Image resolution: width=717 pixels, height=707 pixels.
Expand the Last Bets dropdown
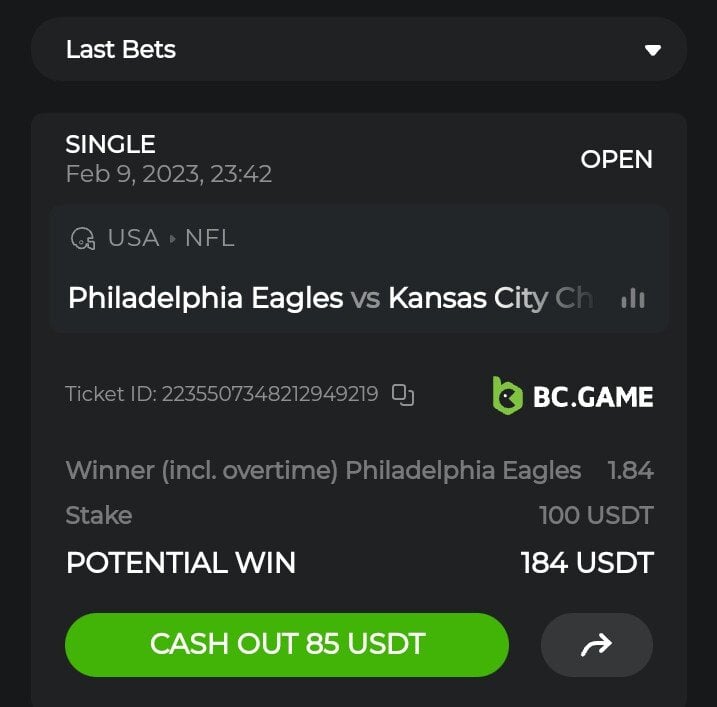click(x=652, y=50)
